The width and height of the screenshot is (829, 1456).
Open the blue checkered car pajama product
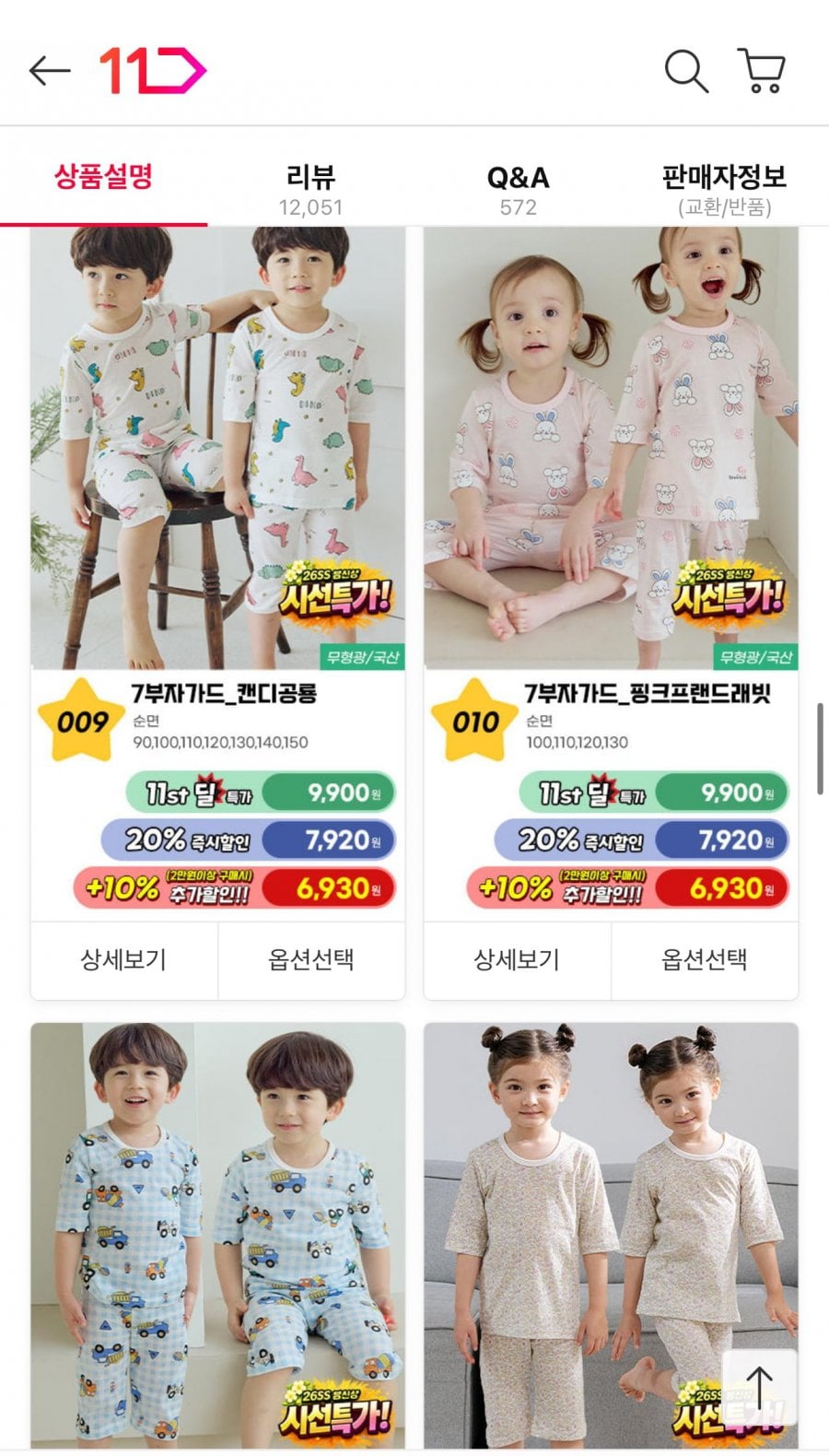tap(217, 1235)
